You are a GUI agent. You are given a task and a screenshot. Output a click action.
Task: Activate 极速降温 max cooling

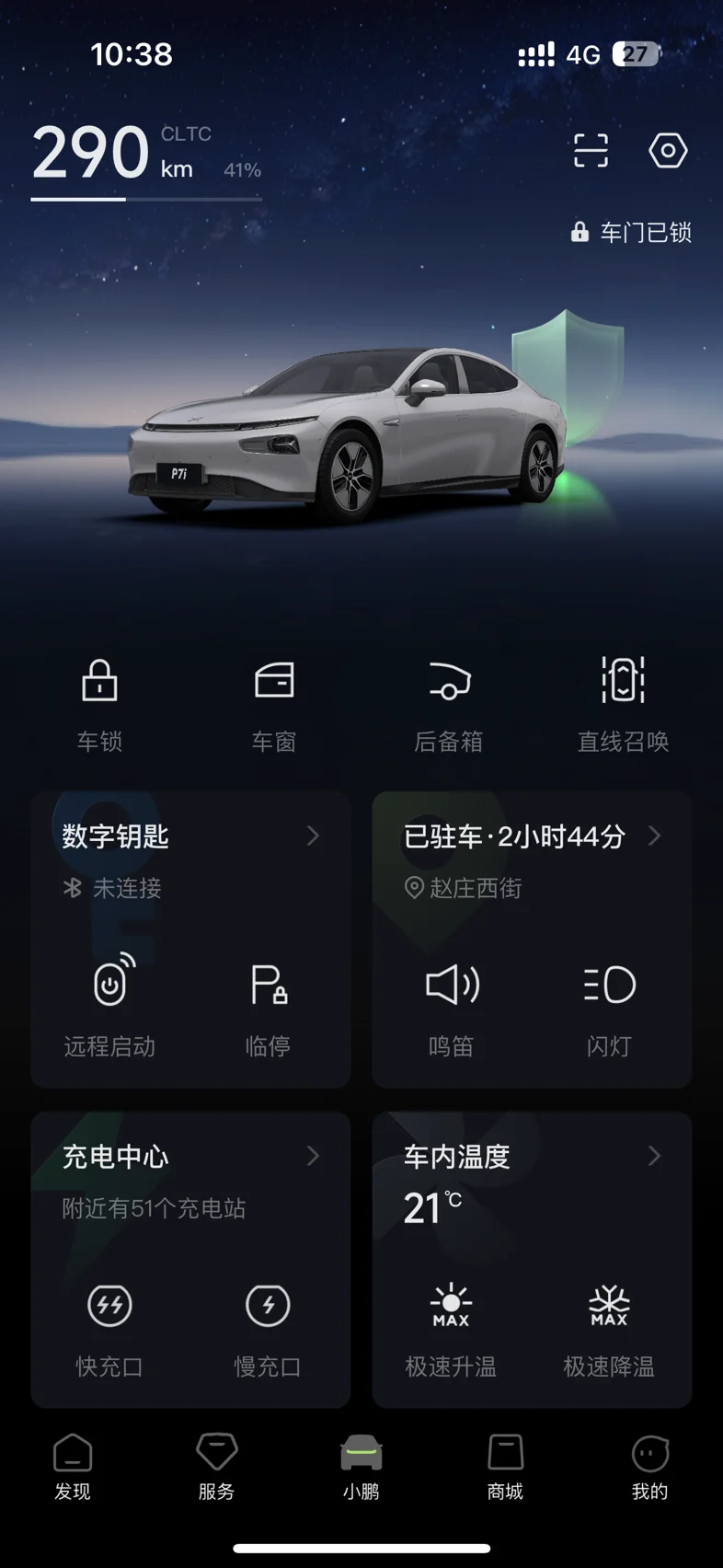tap(609, 1328)
